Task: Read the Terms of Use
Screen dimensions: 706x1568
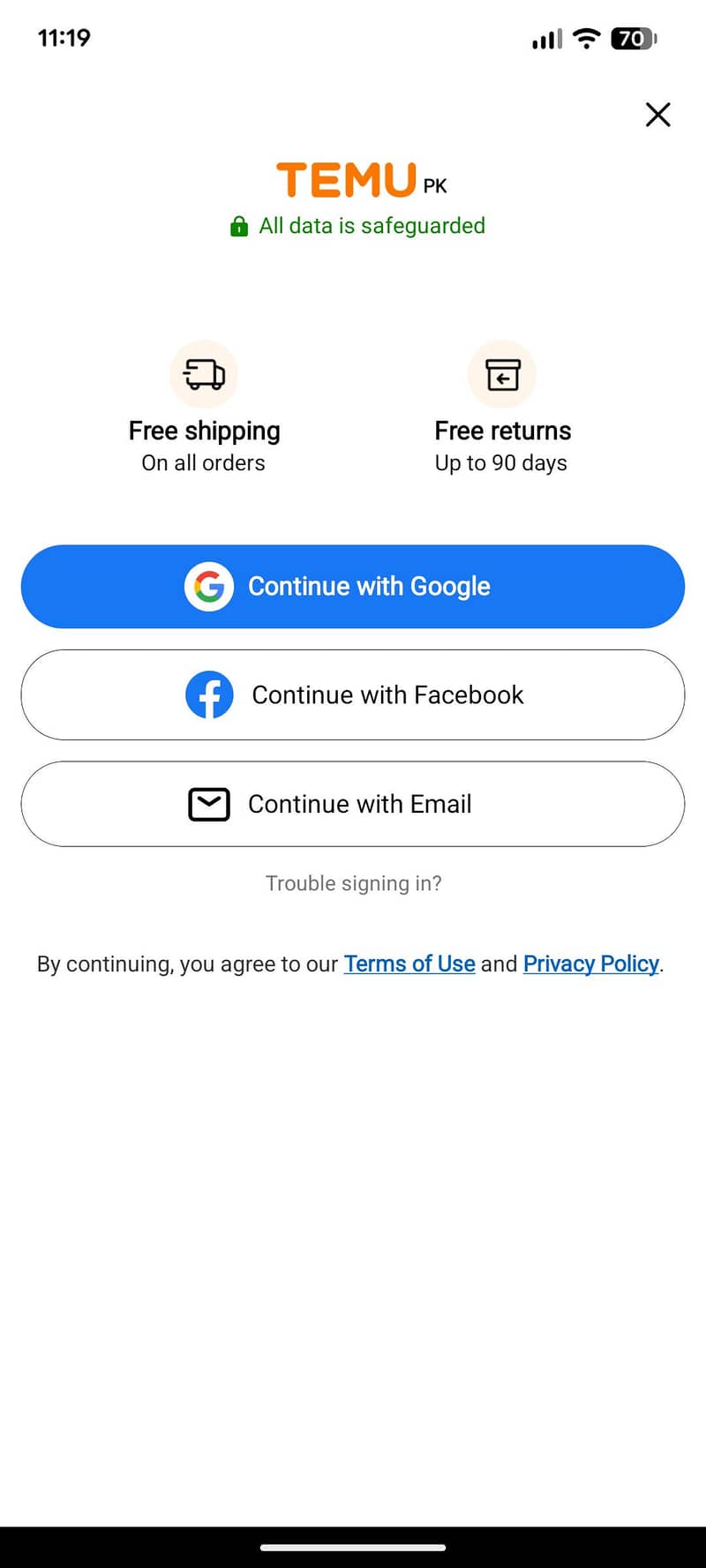Action: point(409,964)
